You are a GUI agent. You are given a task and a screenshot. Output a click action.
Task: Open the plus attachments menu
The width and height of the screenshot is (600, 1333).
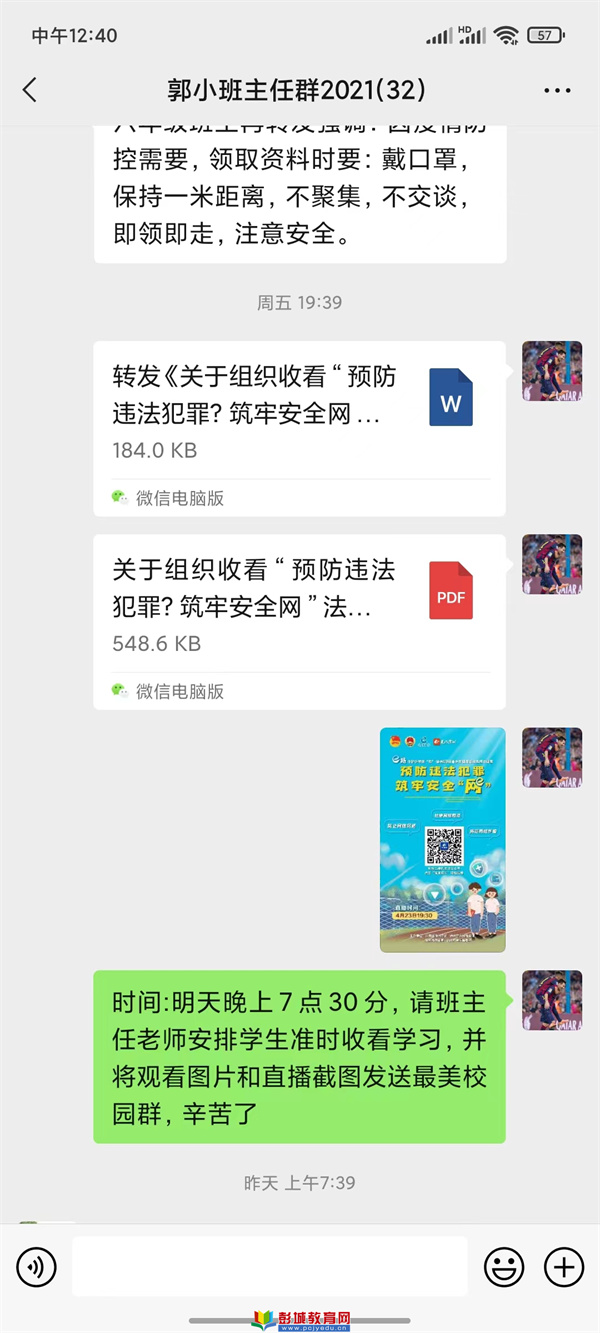click(564, 1268)
